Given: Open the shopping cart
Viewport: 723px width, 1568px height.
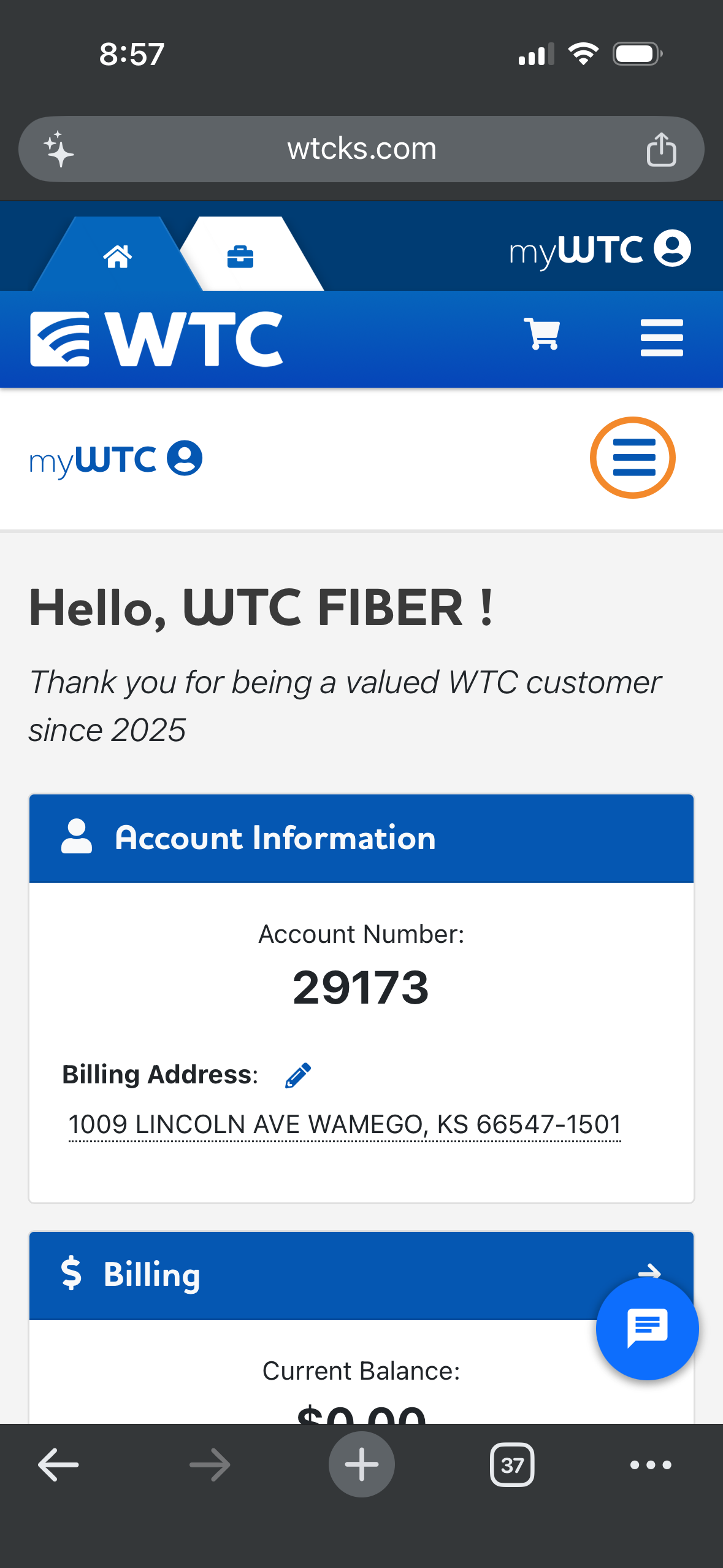Looking at the screenshot, I should [x=541, y=335].
